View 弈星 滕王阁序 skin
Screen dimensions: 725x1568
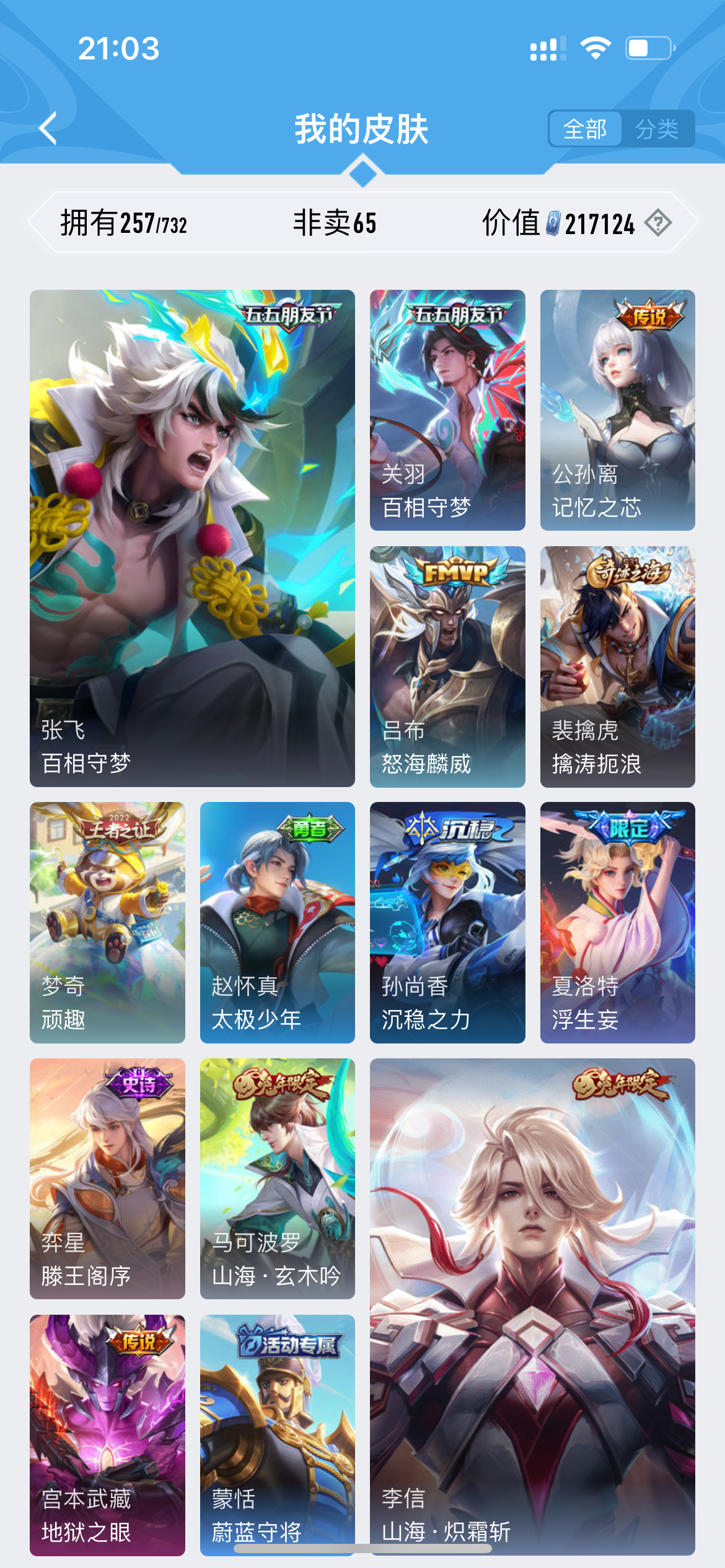coord(107,1178)
